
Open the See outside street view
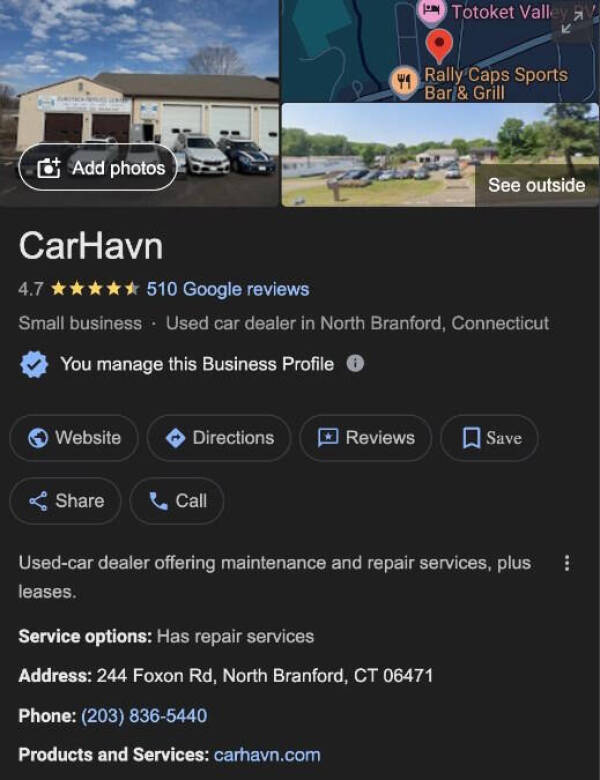pos(535,185)
